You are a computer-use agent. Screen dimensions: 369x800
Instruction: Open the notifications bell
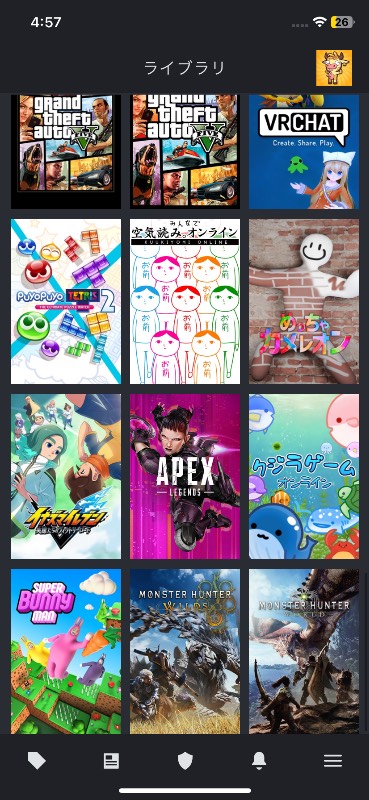[259, 761]
